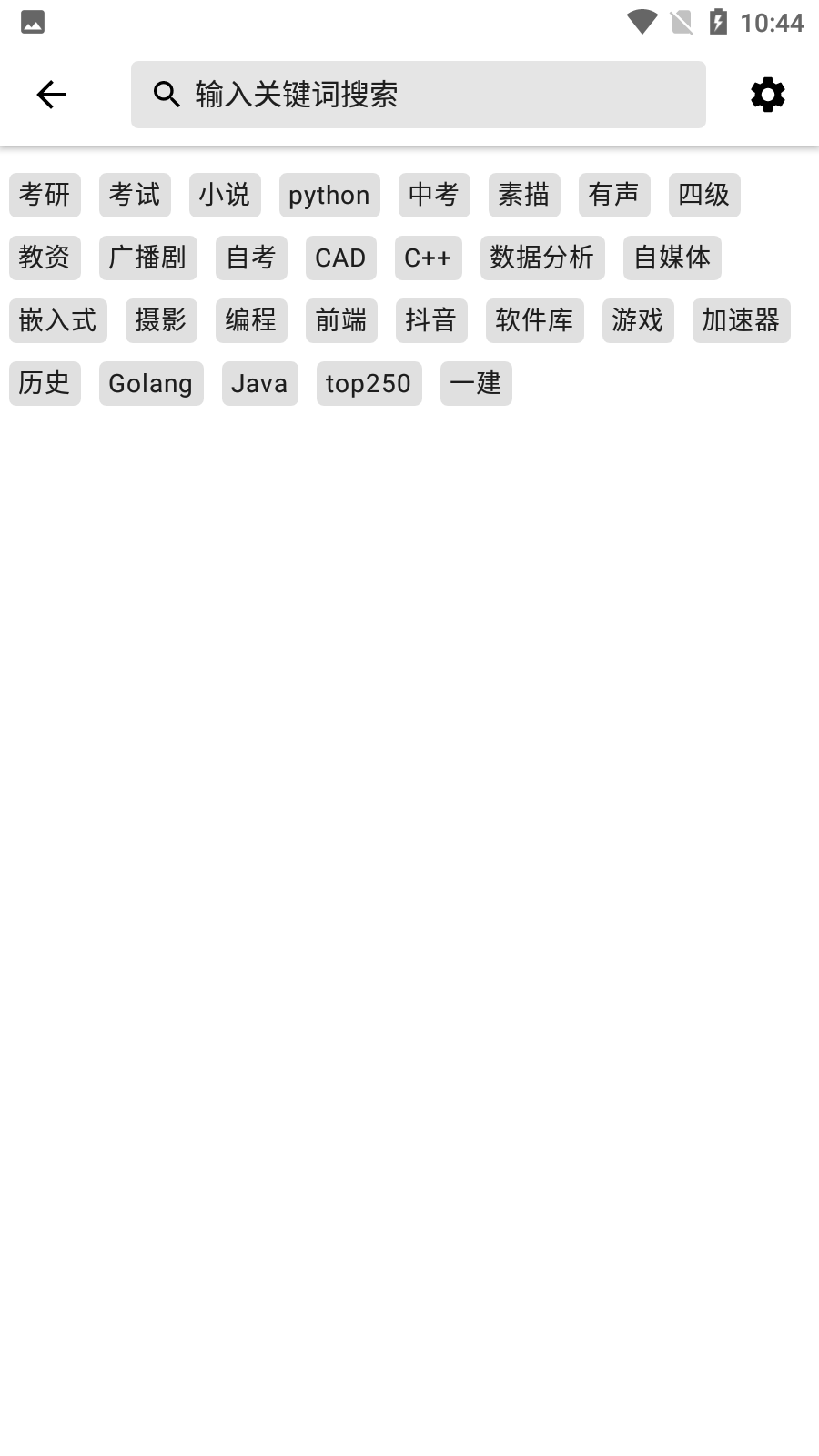819x1456 pixels.
Task: Go back using the arrow icon
Action: coord(51,95)
